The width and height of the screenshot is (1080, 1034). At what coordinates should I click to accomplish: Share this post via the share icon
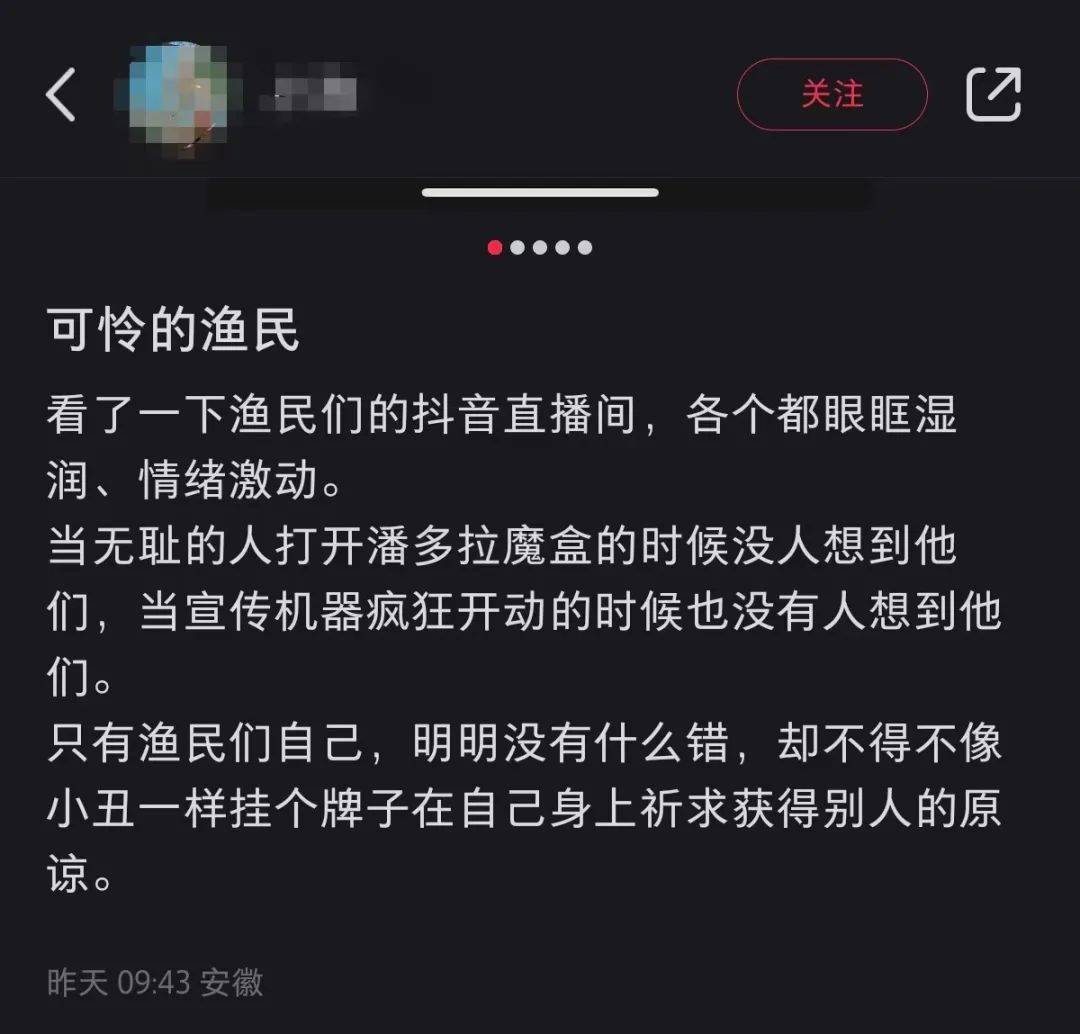(x=993, y=95)
